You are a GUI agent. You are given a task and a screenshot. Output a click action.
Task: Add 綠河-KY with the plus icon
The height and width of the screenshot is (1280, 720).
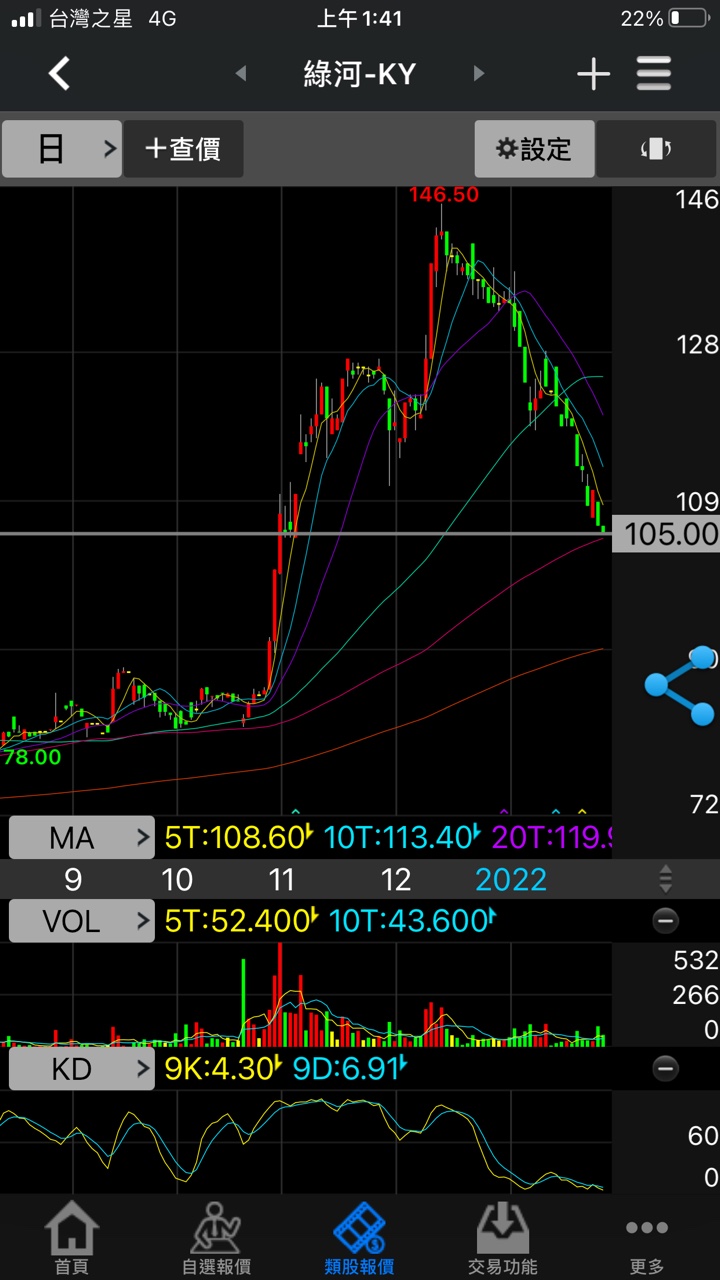point(593,73)
